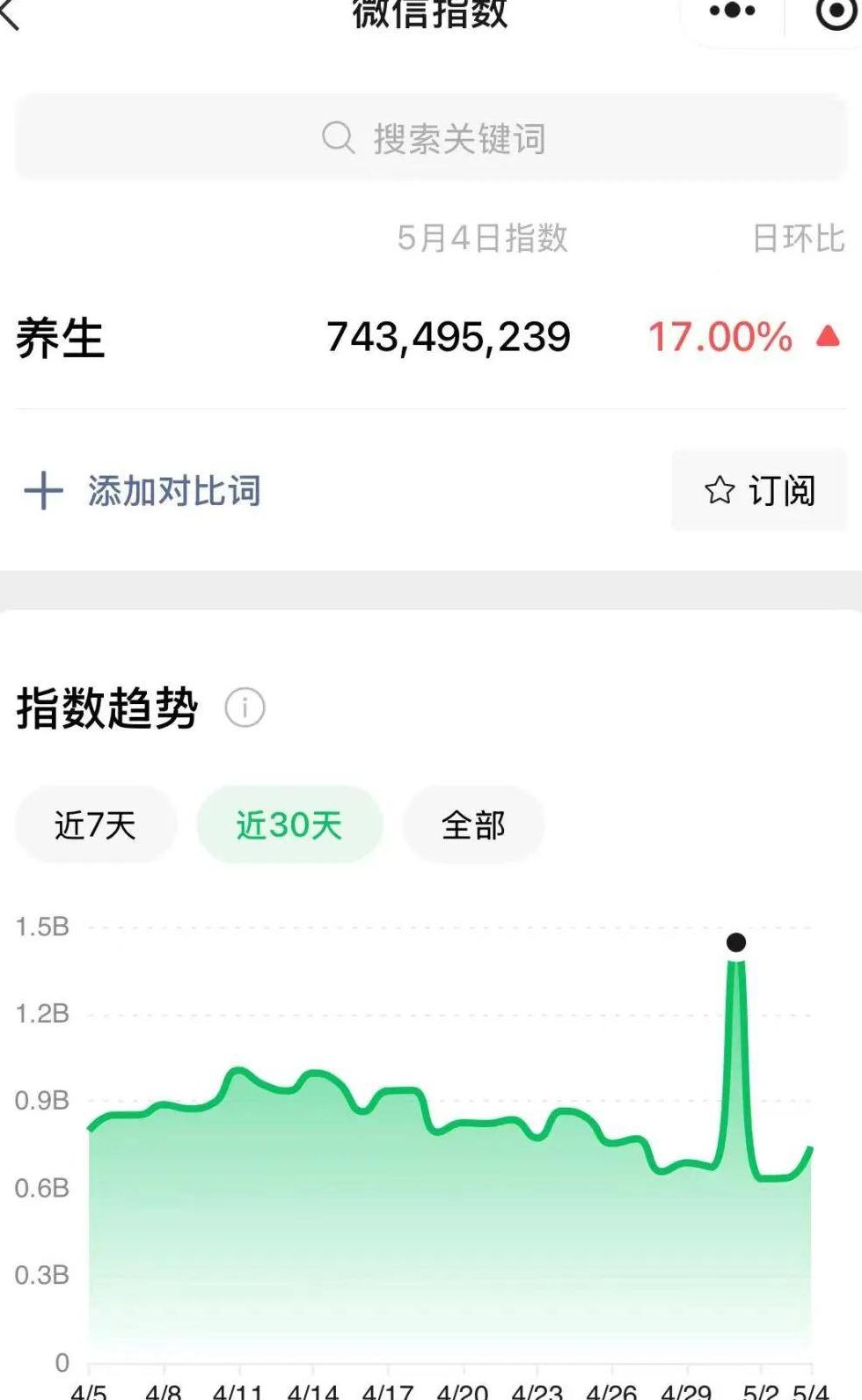Tap the 搜索关键词 search box
The image size is (862, 1400).
431,138
